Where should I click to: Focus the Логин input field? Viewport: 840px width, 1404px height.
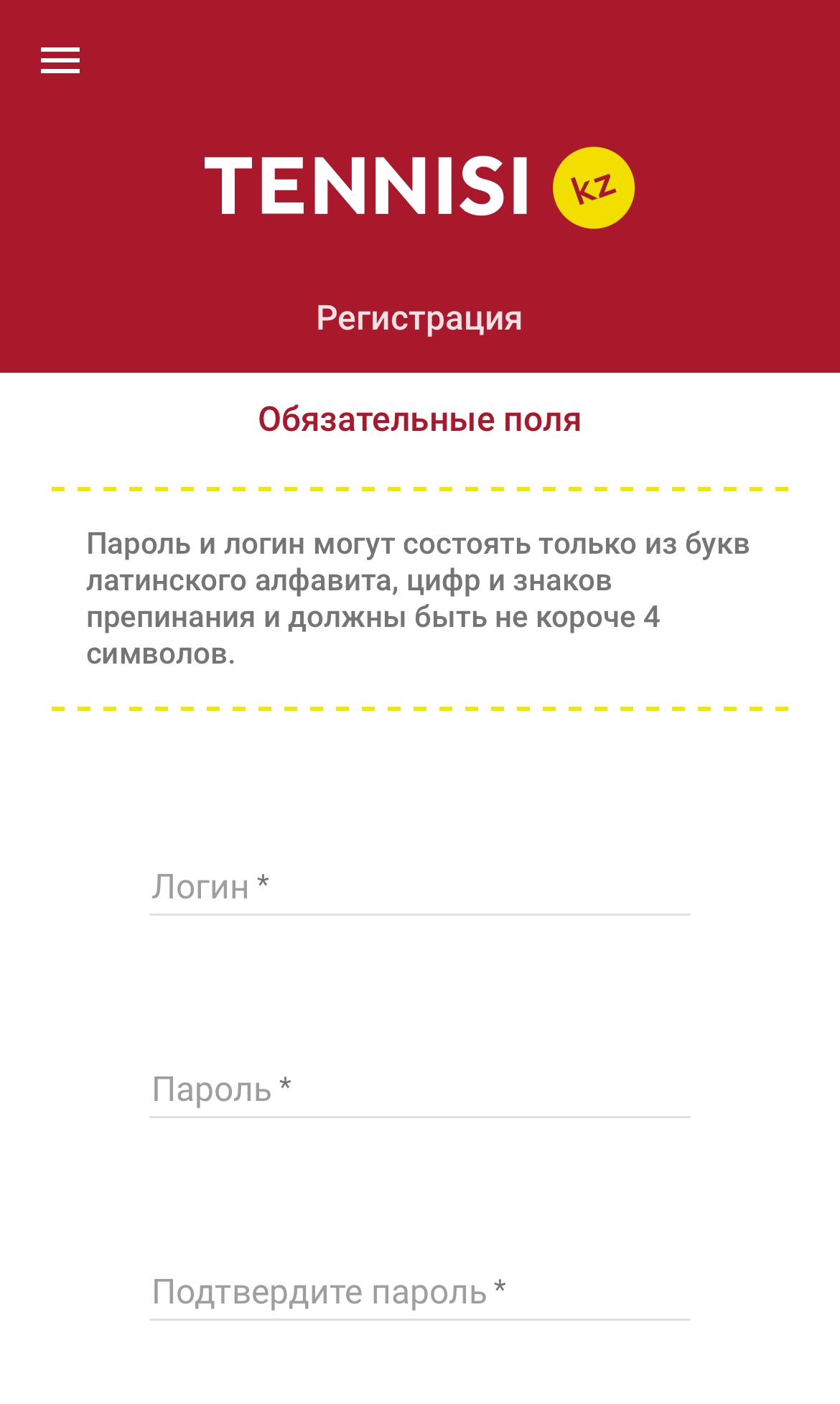point(419,888)
